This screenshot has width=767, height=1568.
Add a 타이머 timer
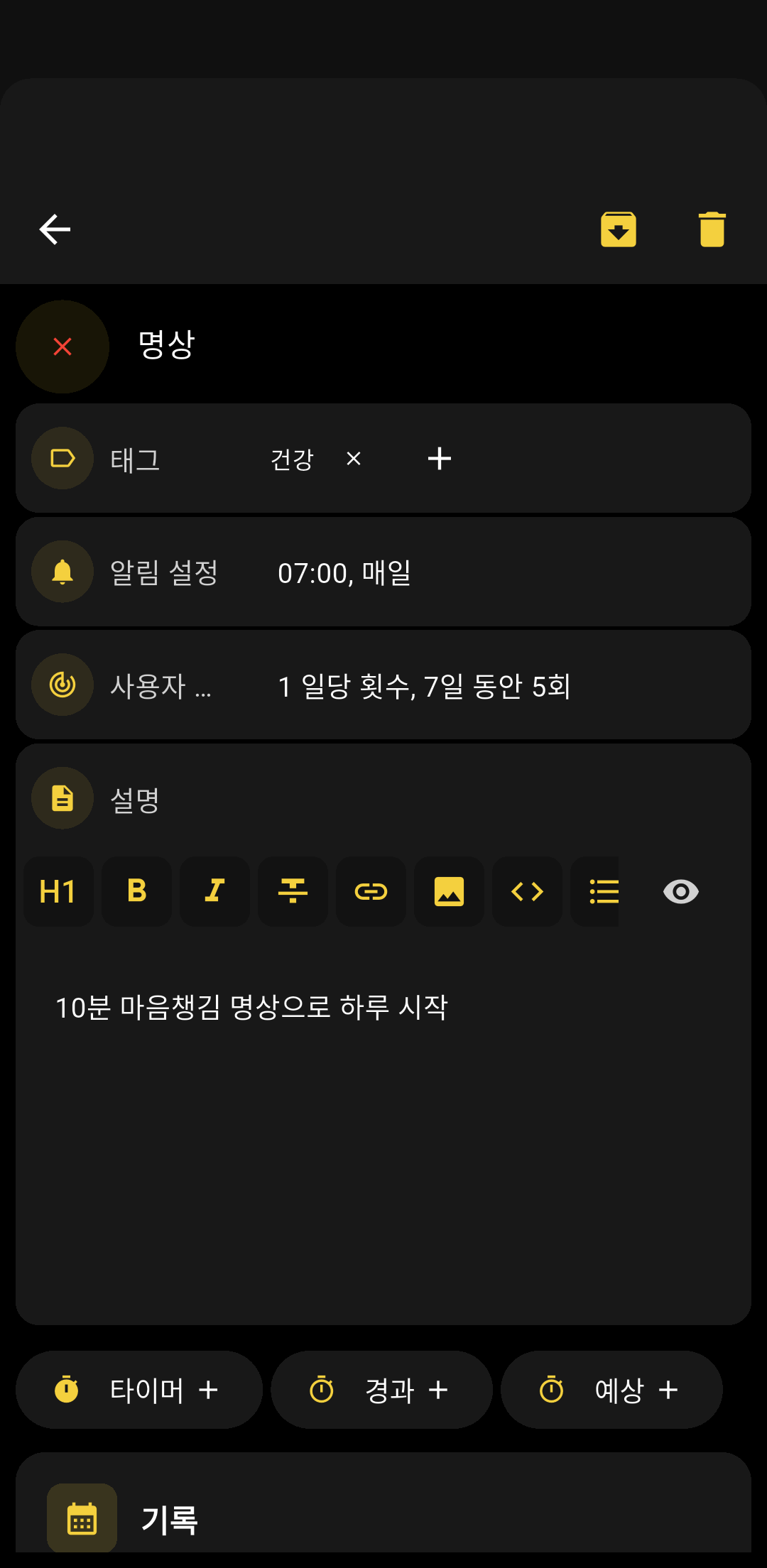point(139,1390)
